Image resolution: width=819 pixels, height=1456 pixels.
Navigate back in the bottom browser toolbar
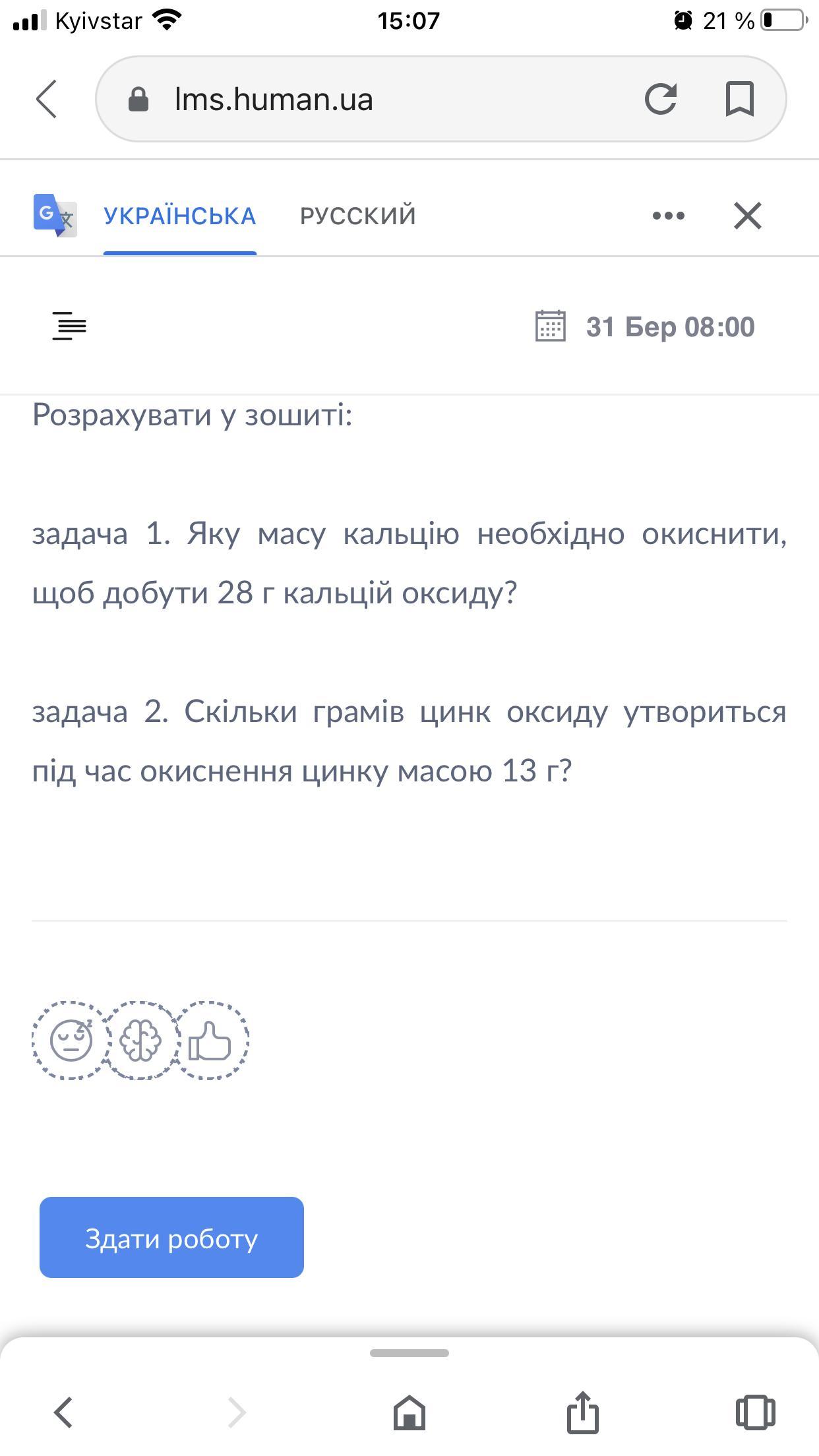63,1412
